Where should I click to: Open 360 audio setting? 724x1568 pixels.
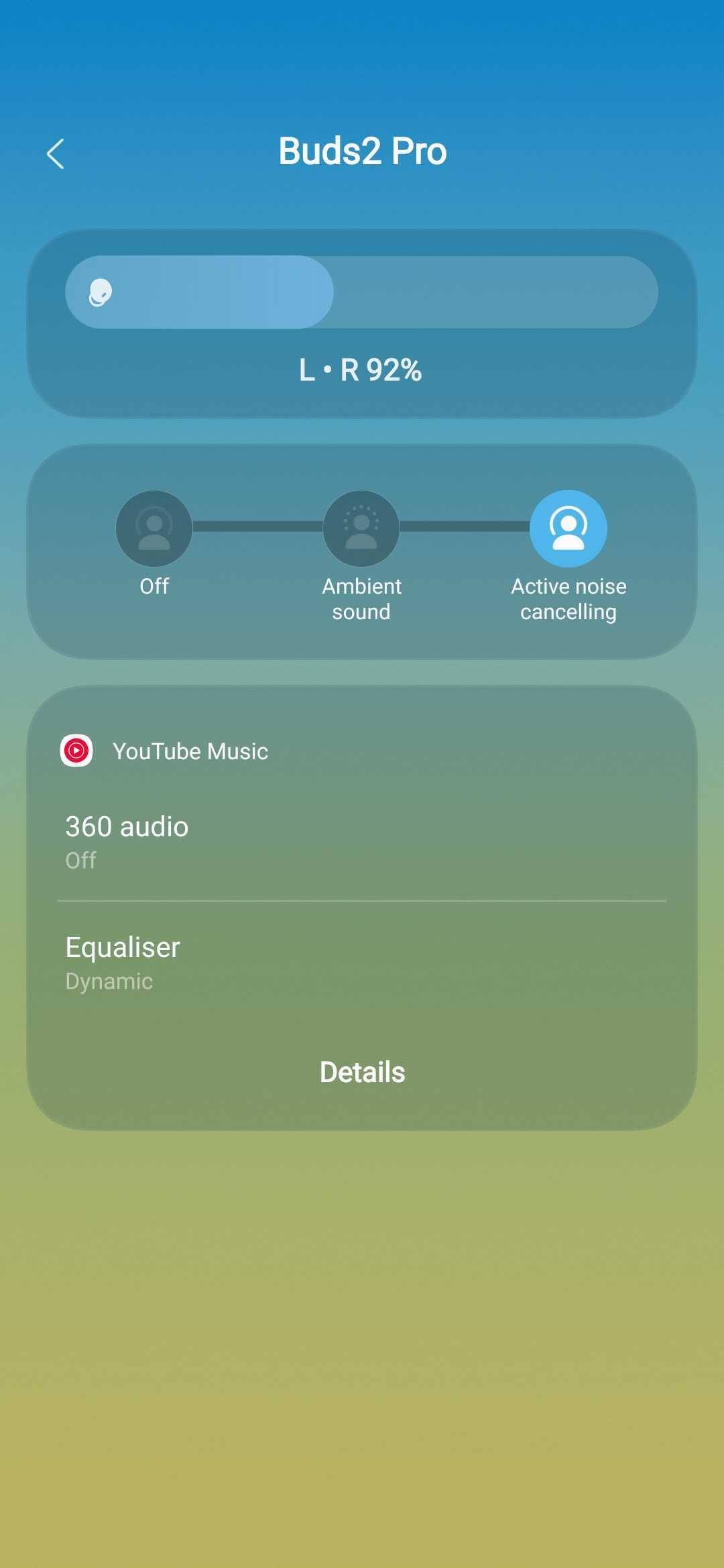point(362,841)
